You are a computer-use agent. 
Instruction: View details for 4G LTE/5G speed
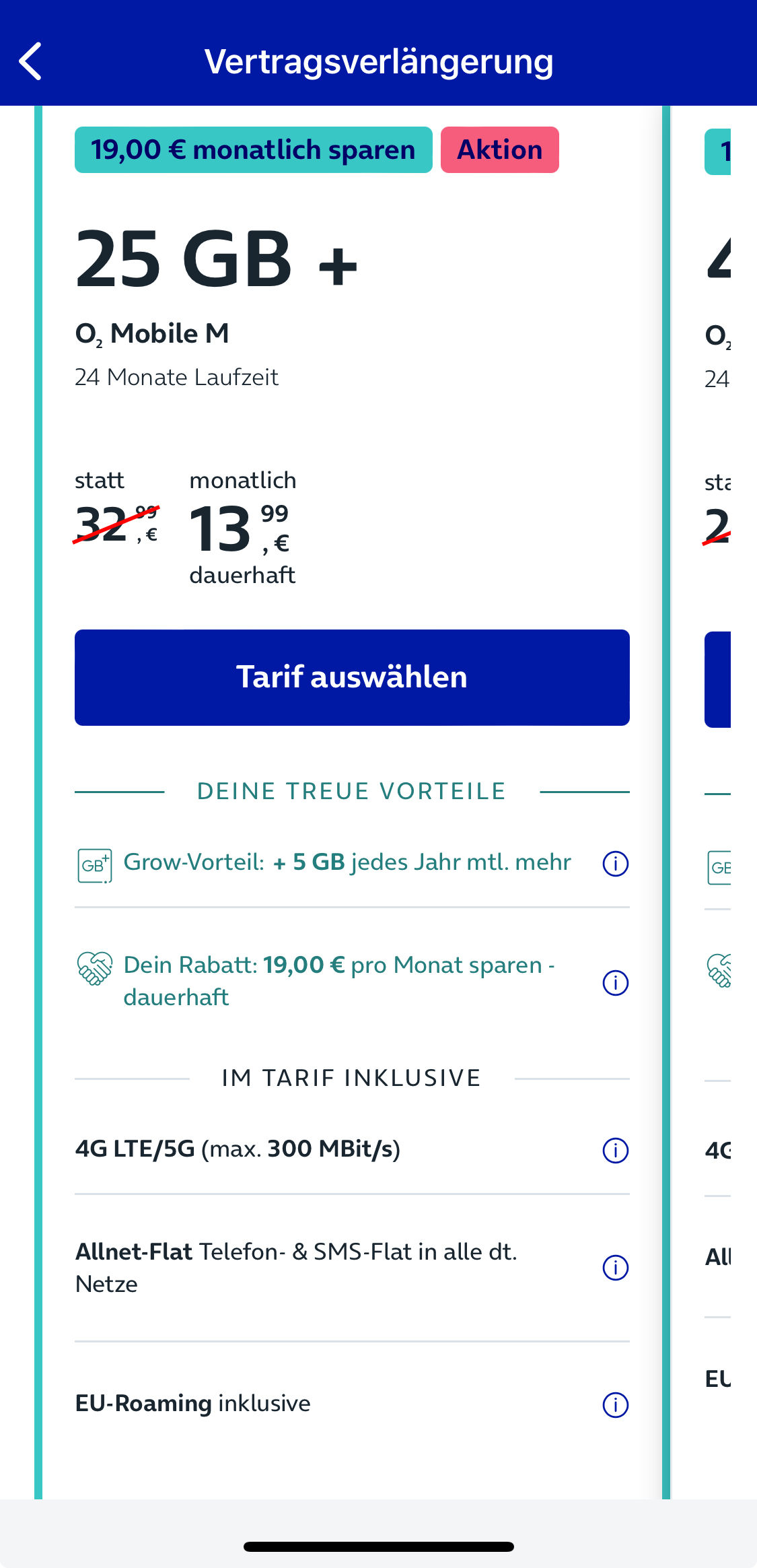point(615,1151)
